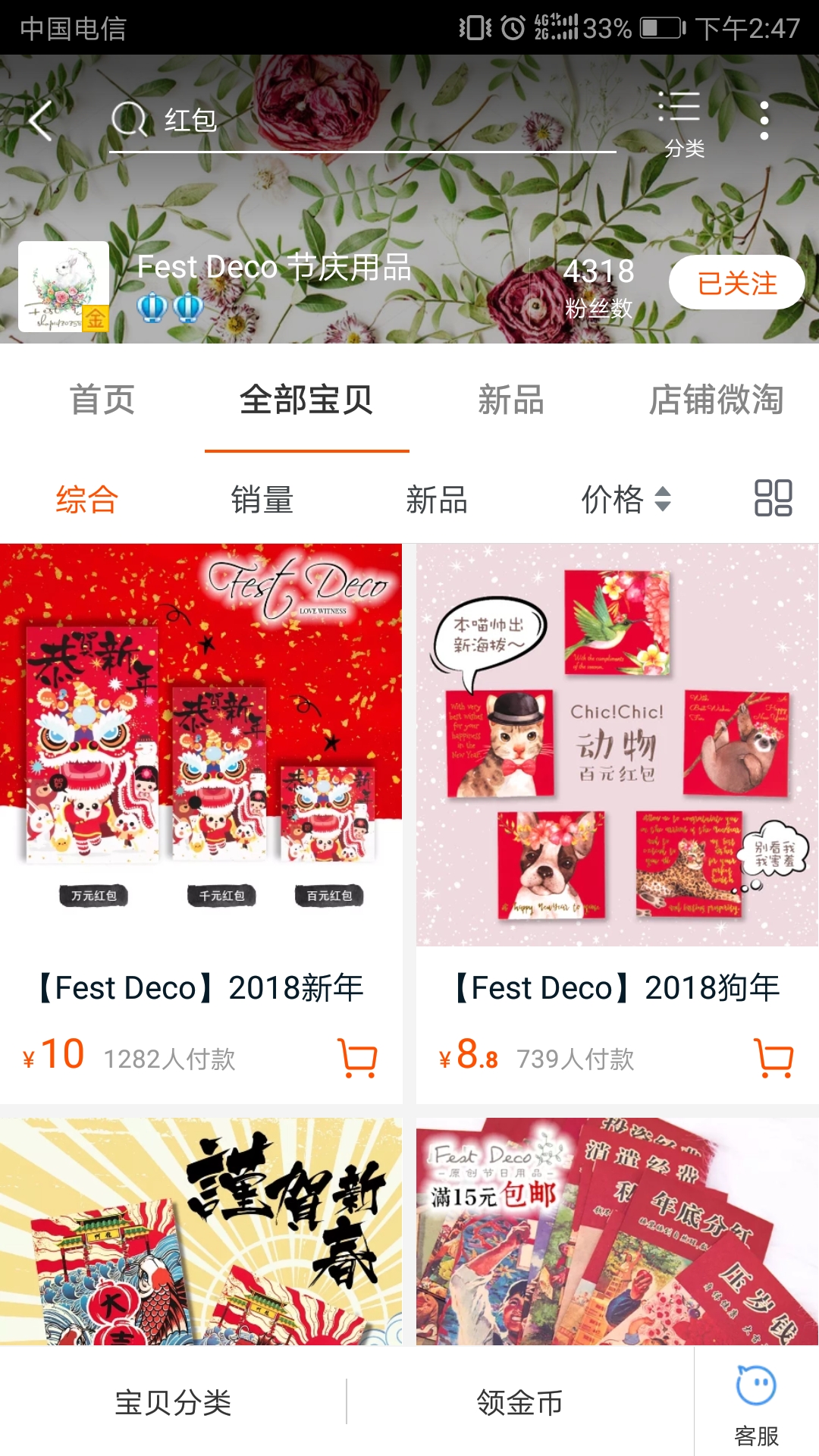Tap the 红包 search field
Image resolution: width=819 pixels, height=1456 pixels.
coord(362,121)
